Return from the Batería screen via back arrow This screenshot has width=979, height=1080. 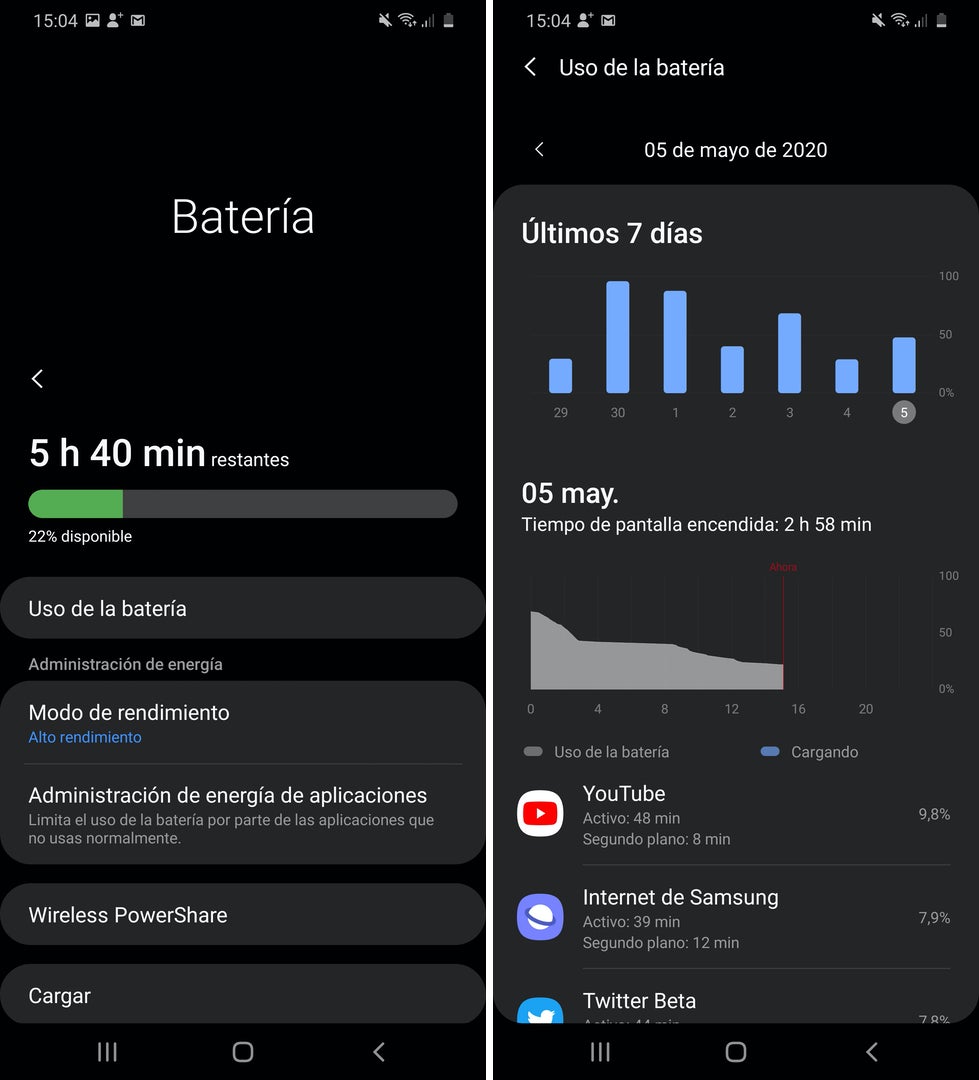click(x=37, y=378)
